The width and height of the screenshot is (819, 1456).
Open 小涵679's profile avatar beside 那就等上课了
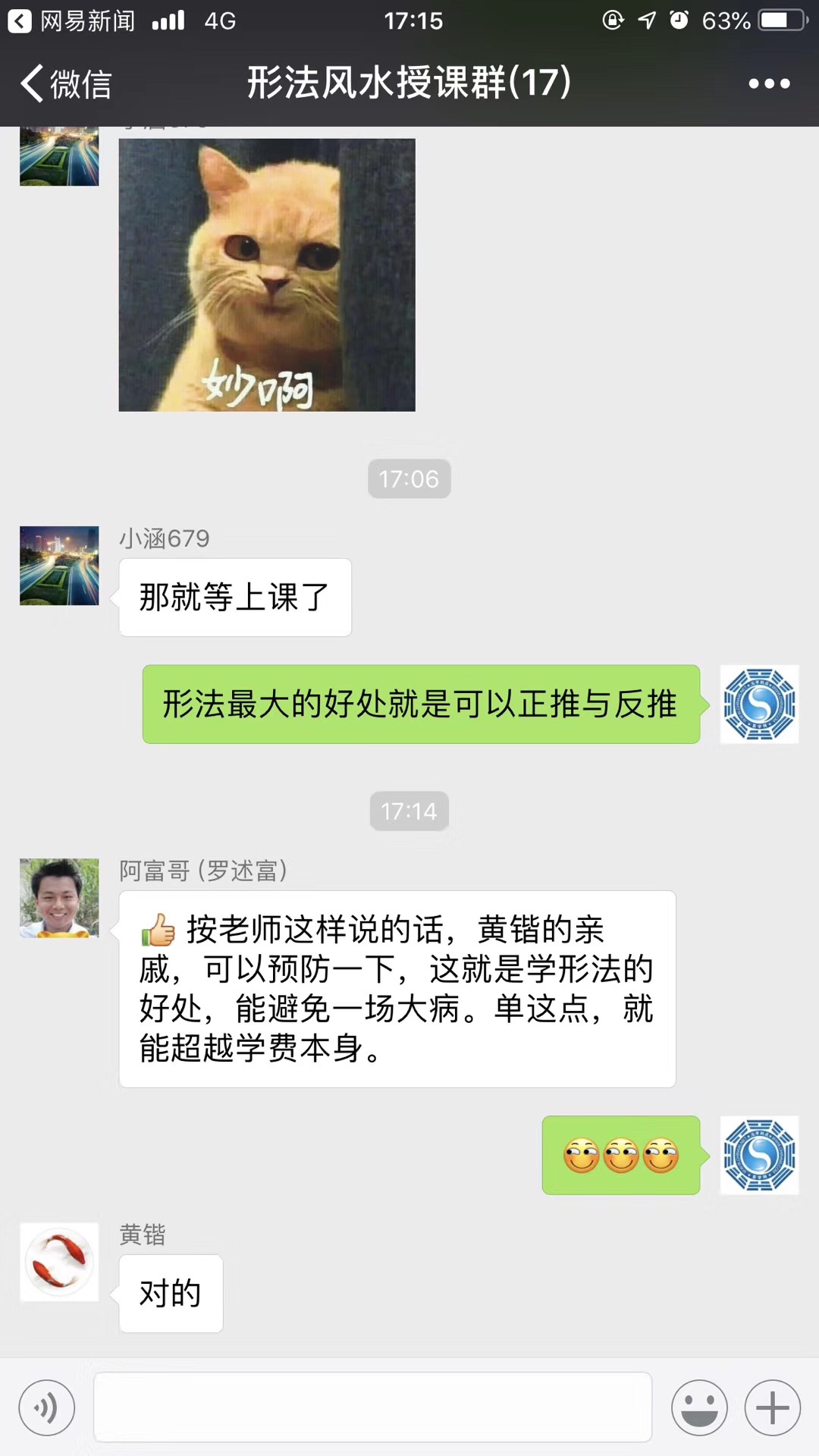[59, 566]
